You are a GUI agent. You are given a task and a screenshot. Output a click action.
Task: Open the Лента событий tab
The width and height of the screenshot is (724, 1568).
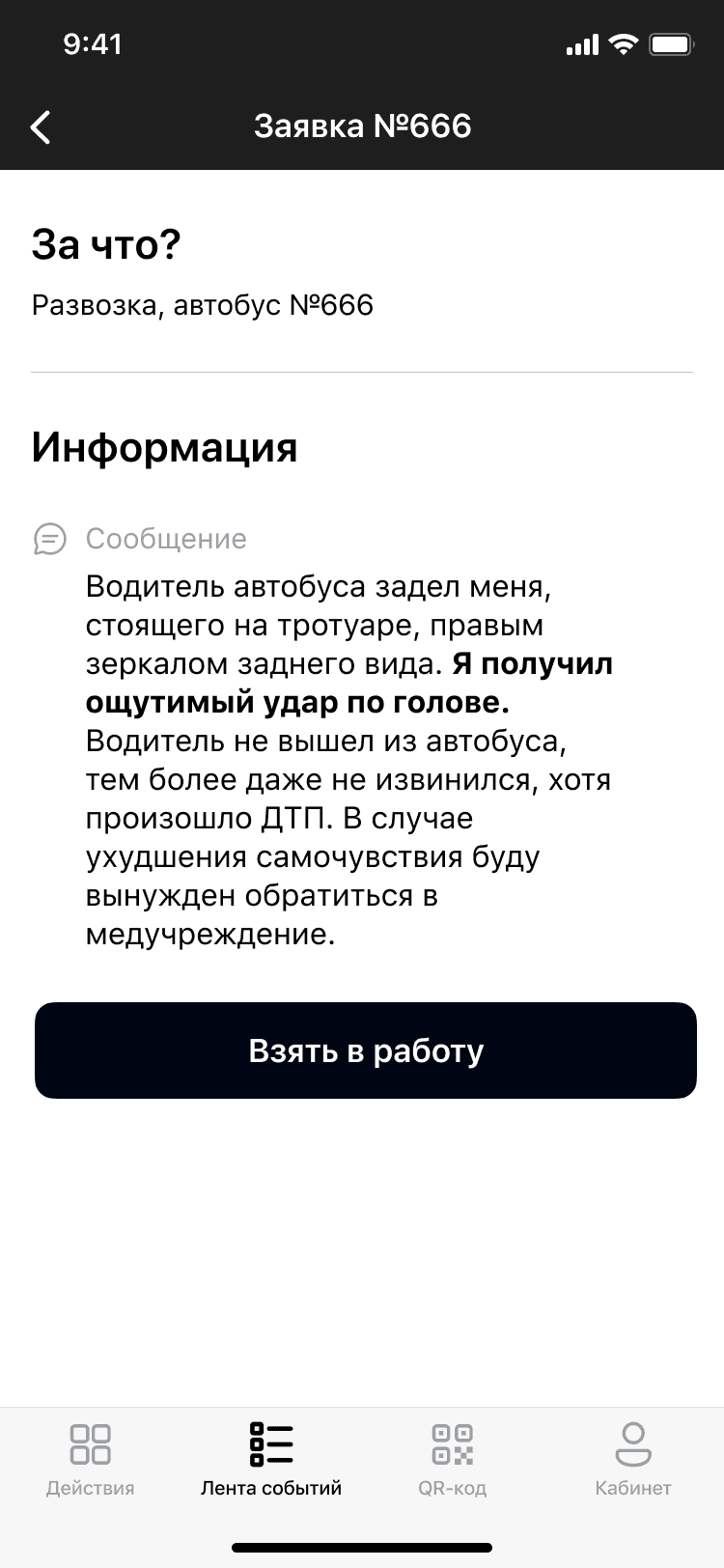pyautogui.click(x=271, y=1458)
